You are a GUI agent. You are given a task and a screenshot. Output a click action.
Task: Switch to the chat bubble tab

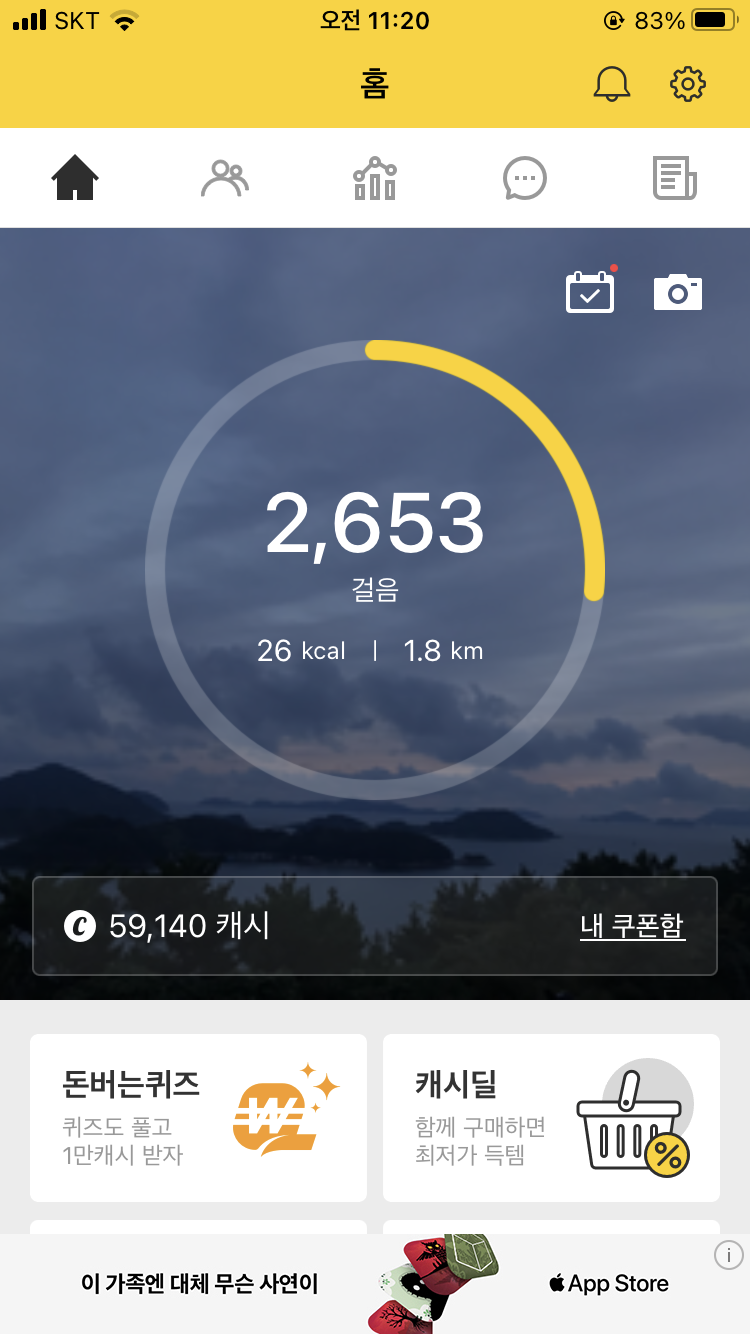coord(524,179)
